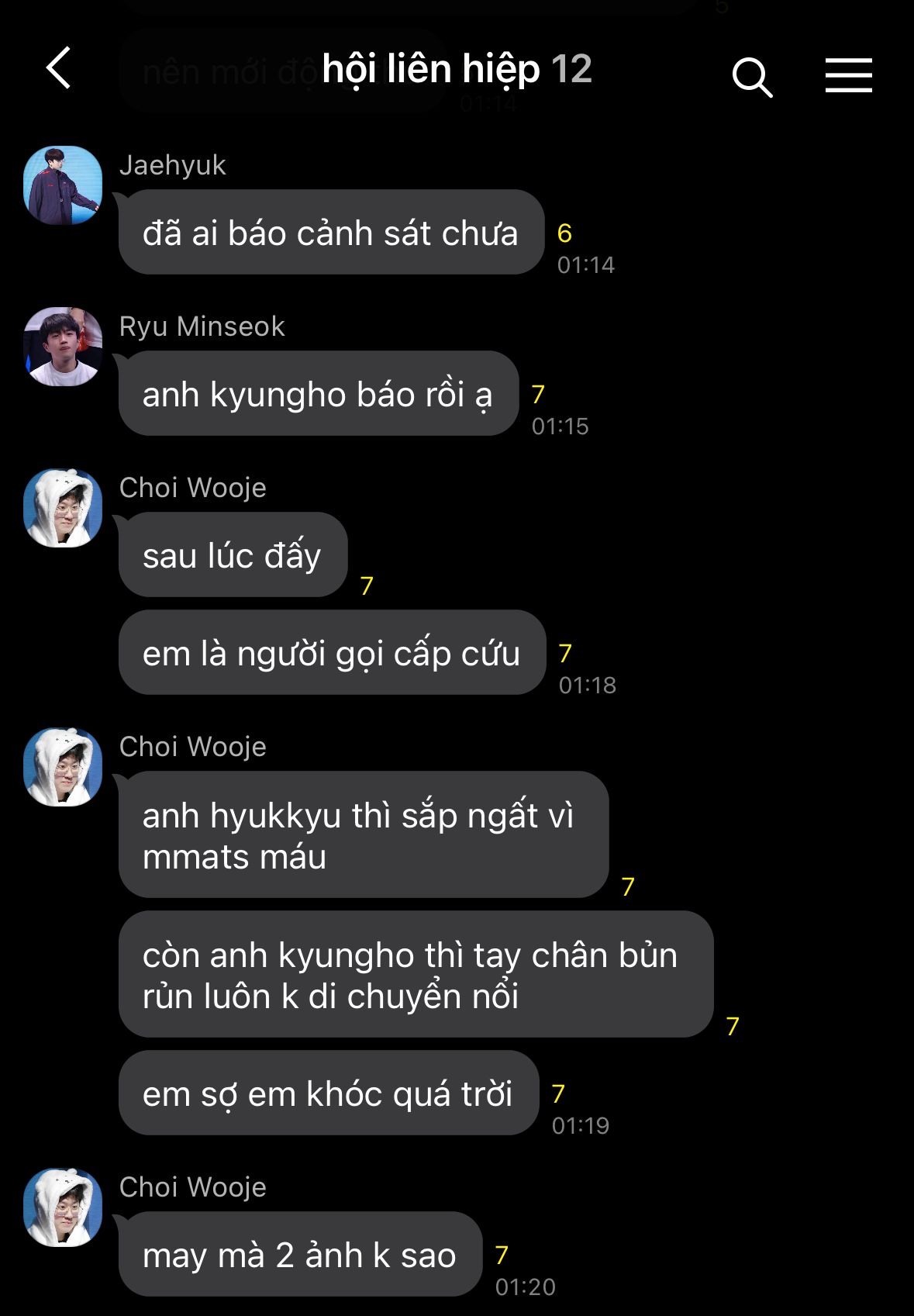Open Jaehyuk's profile picture
The height and width of the screenshot is (1316, 914).
tap(63, 185)
